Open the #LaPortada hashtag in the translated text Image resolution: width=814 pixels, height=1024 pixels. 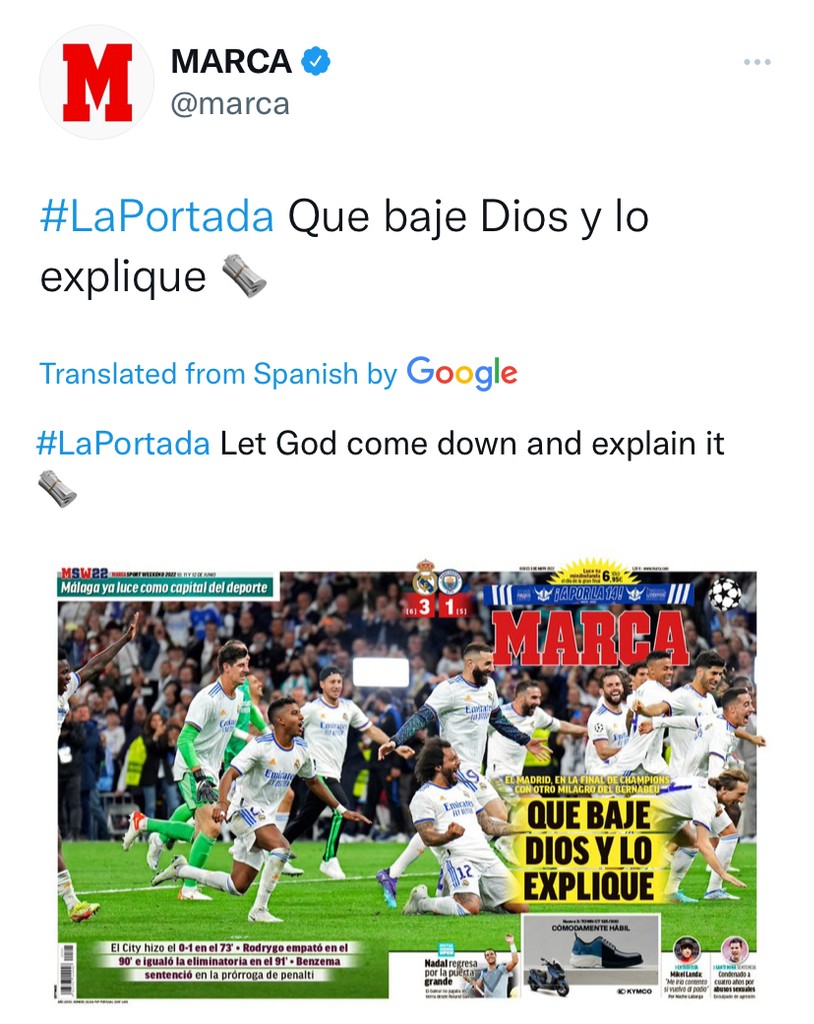click(123, 443)
